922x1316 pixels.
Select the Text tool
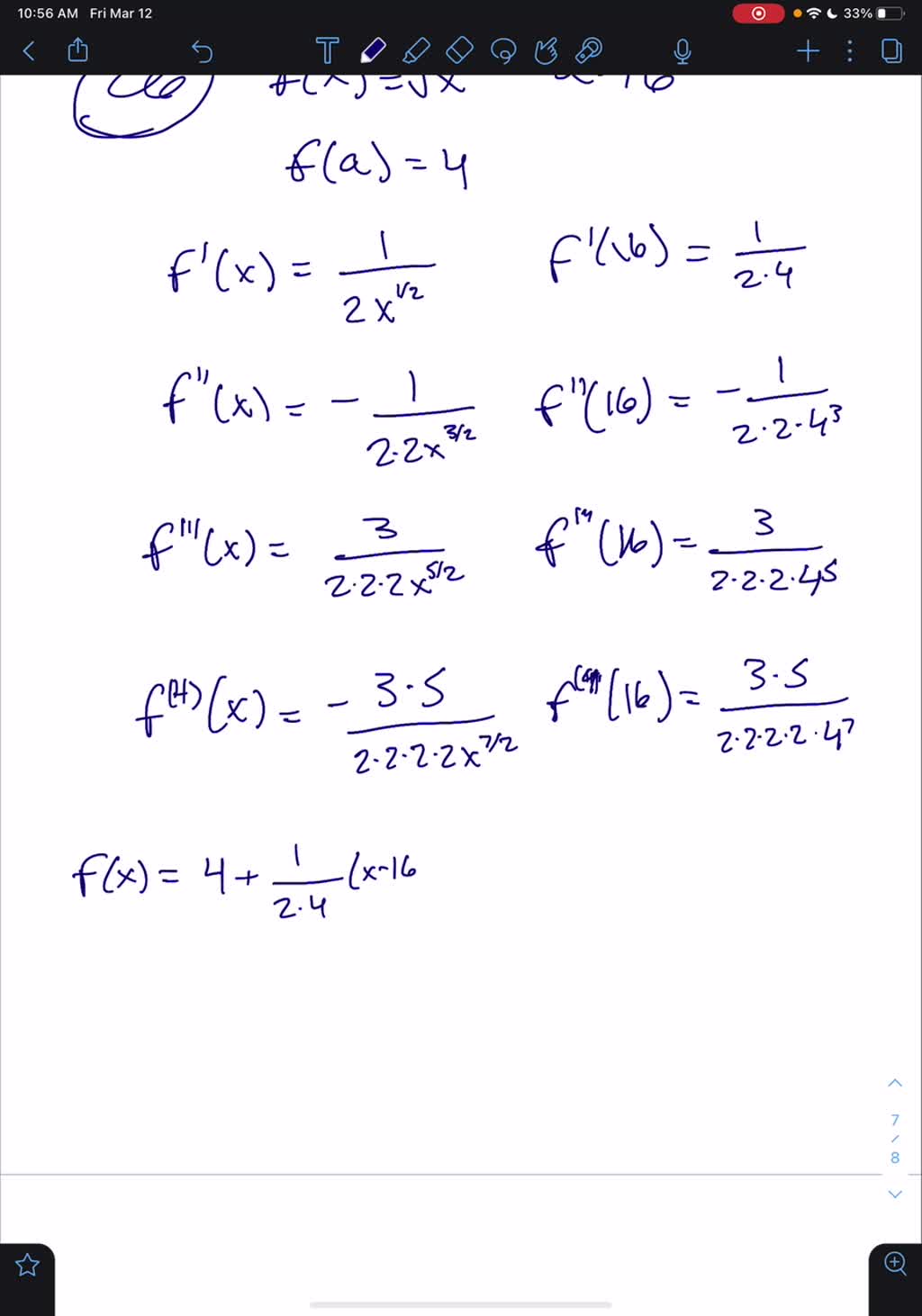coord(328,51)
